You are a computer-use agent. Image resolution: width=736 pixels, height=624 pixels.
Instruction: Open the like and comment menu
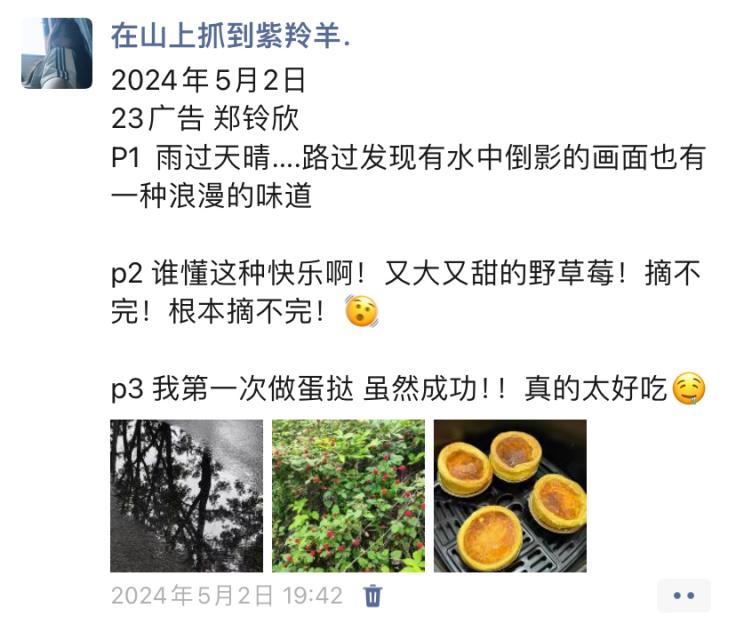(x=683, y=595)
